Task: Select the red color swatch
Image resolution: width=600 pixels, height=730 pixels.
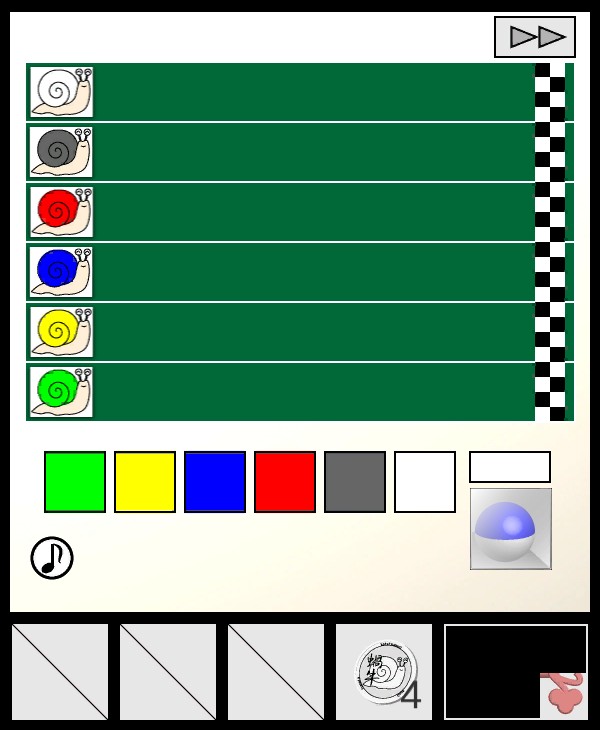Action: pyautogui.click(x=285, y=482)
